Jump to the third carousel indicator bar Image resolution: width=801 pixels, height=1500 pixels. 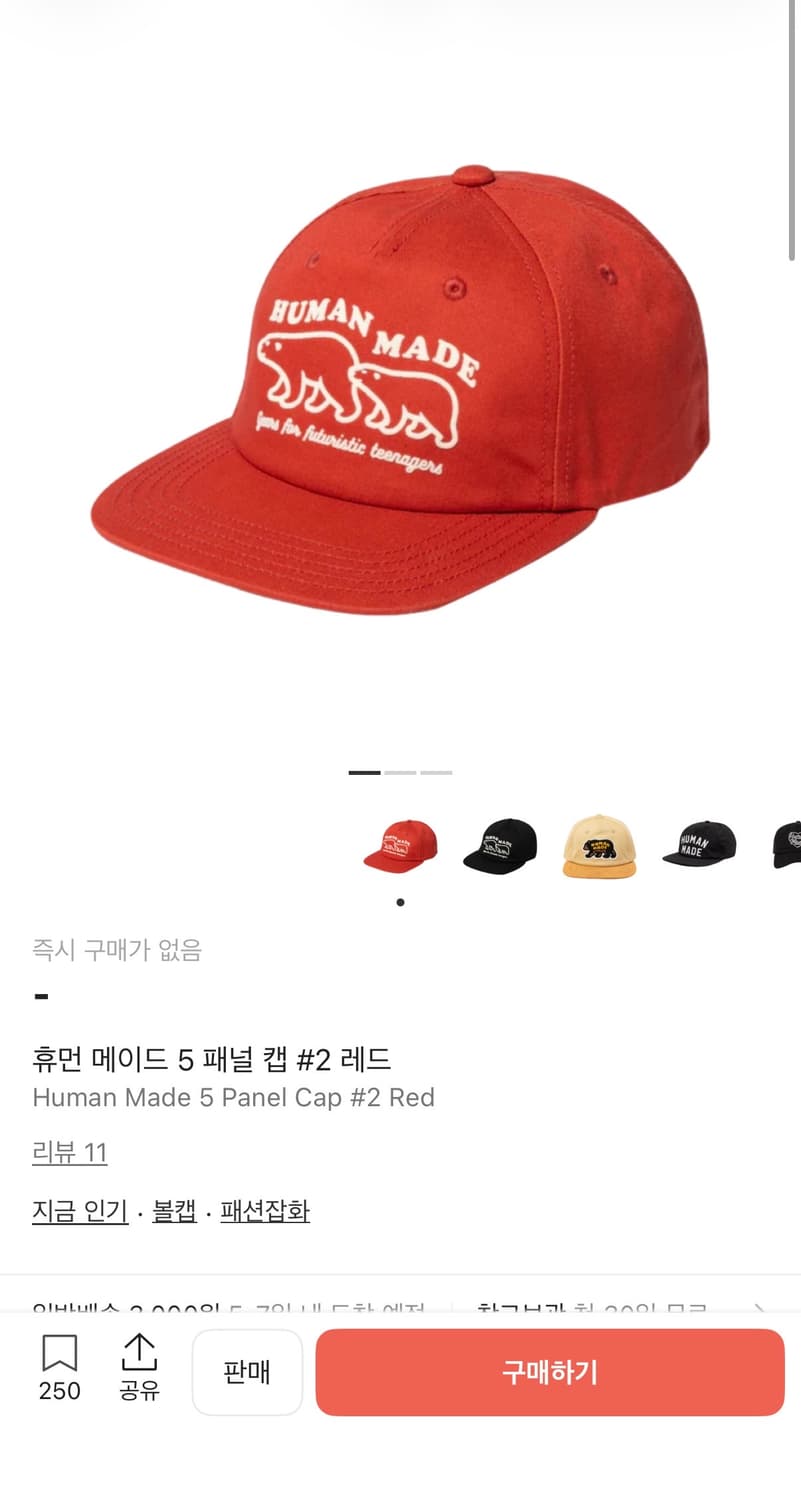point(437,771)
